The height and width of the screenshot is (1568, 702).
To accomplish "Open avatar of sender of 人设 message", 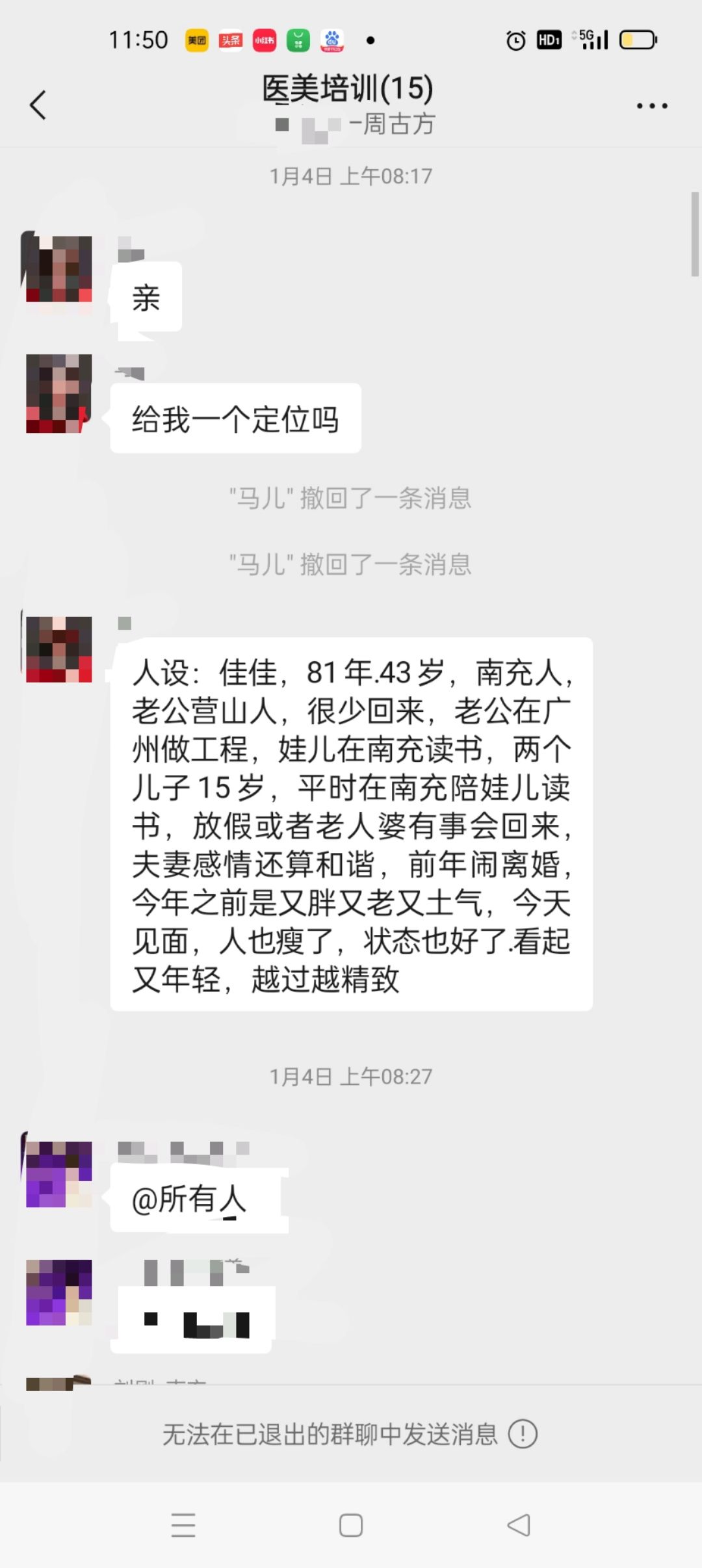I will tap(58, 649).
